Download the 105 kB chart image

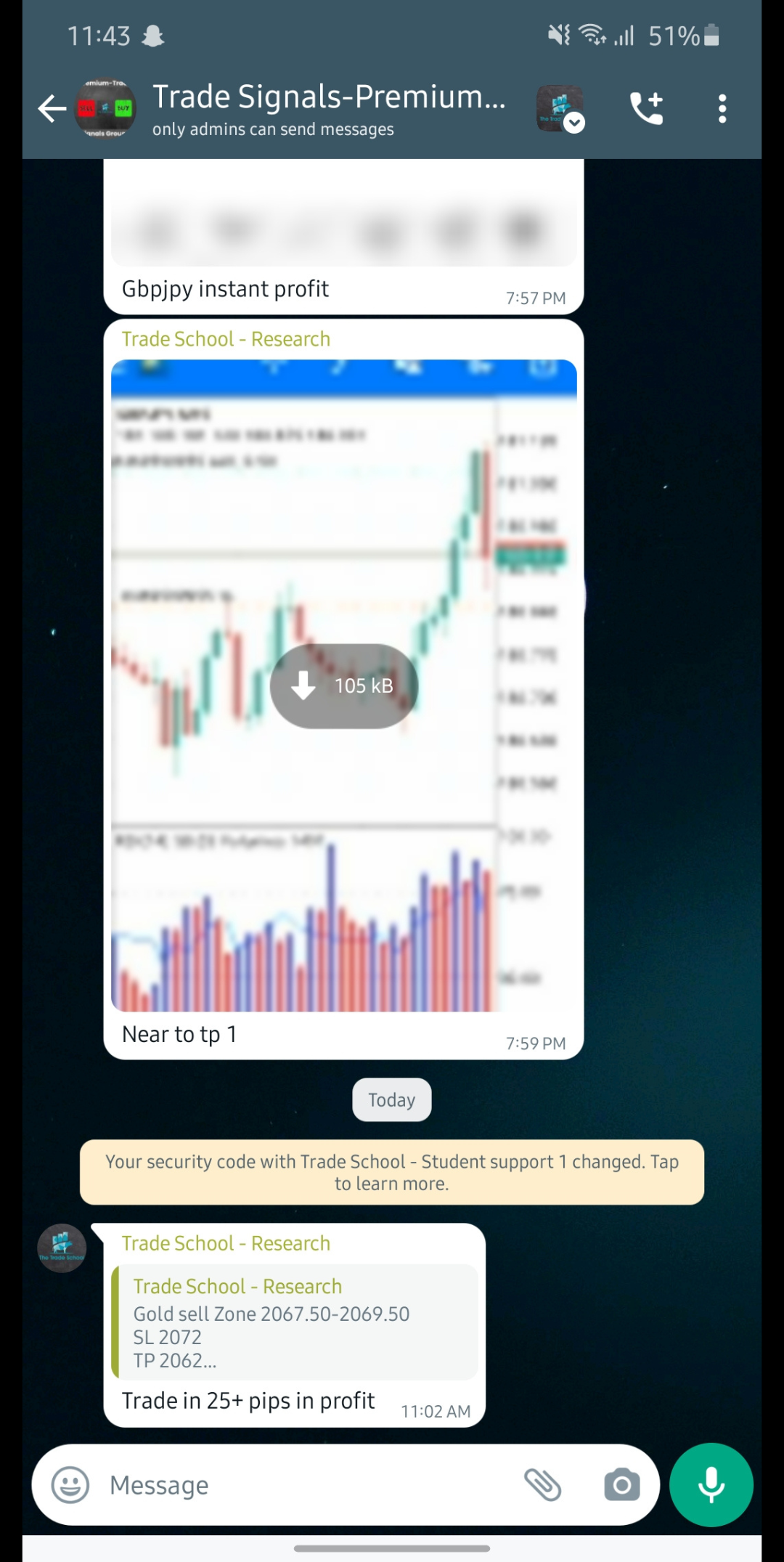coord(343,686)
